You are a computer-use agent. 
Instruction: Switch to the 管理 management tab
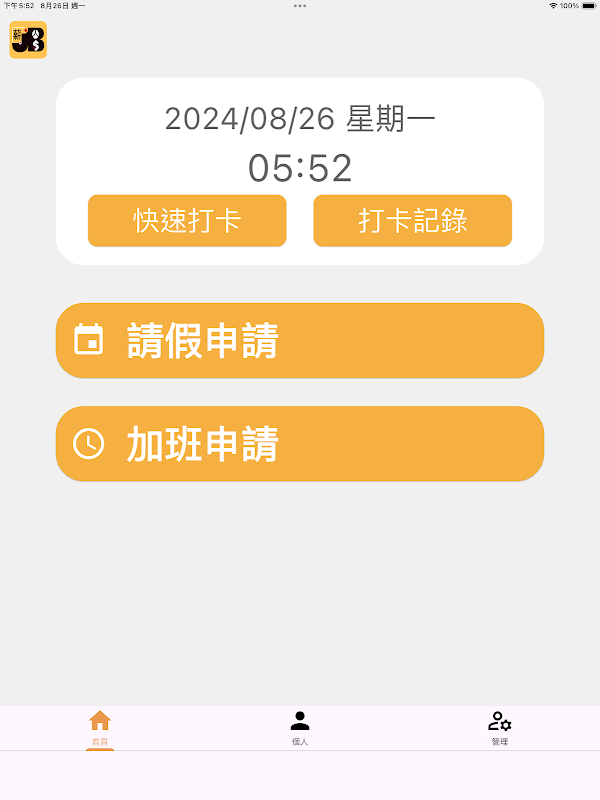pos(500,728)
